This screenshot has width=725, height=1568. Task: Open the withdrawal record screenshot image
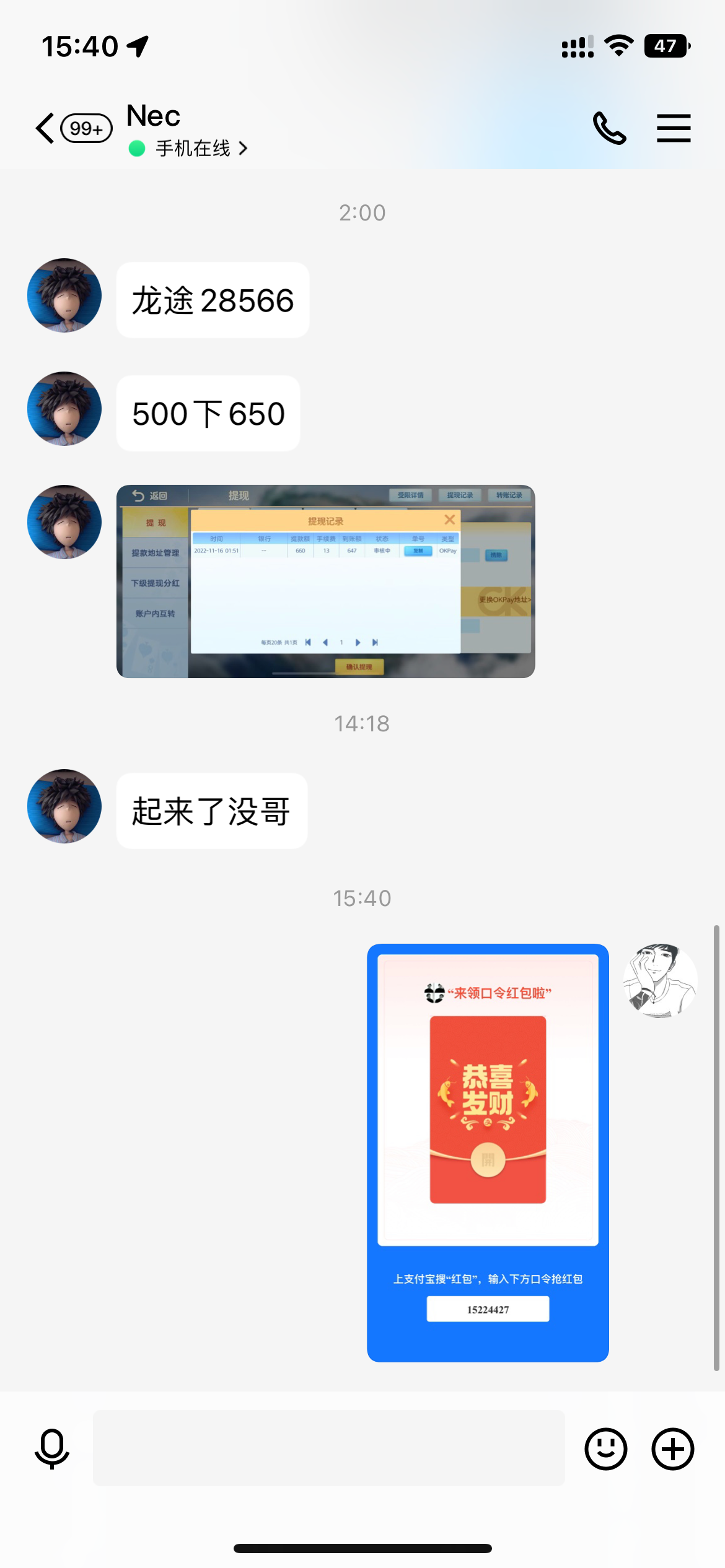[x=325, y=581]
